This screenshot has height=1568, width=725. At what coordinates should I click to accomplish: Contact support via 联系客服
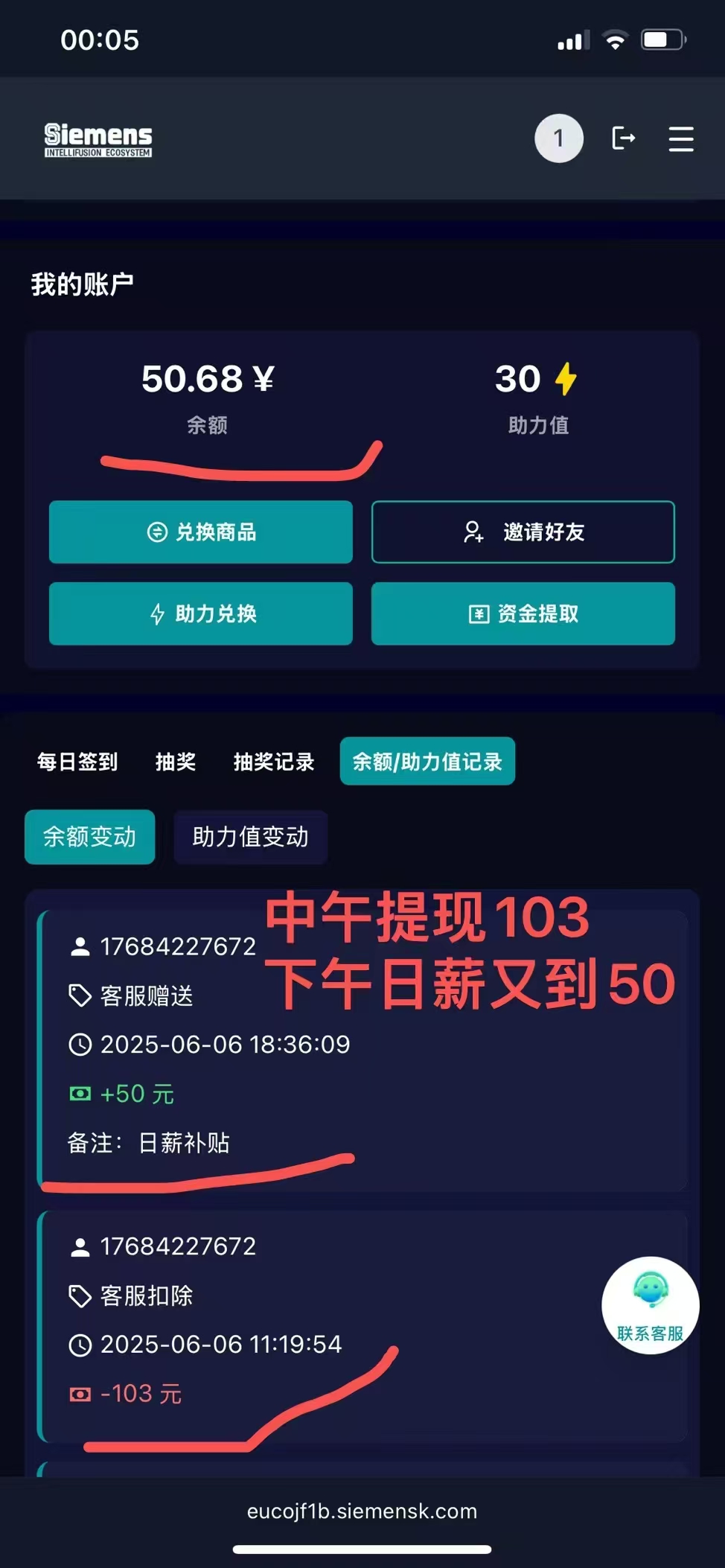point(650,1304)
